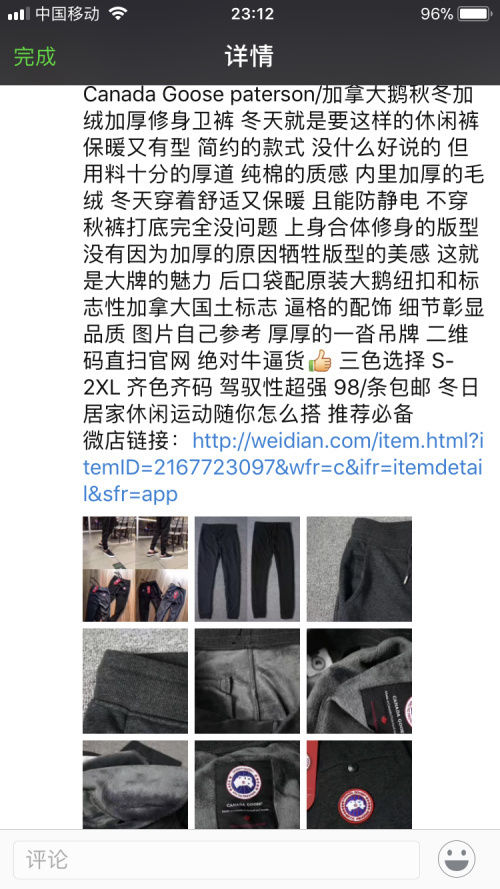This screenshot has width=500, height=889.
Task: Open the red logo patch button photo
Action: 359,785
